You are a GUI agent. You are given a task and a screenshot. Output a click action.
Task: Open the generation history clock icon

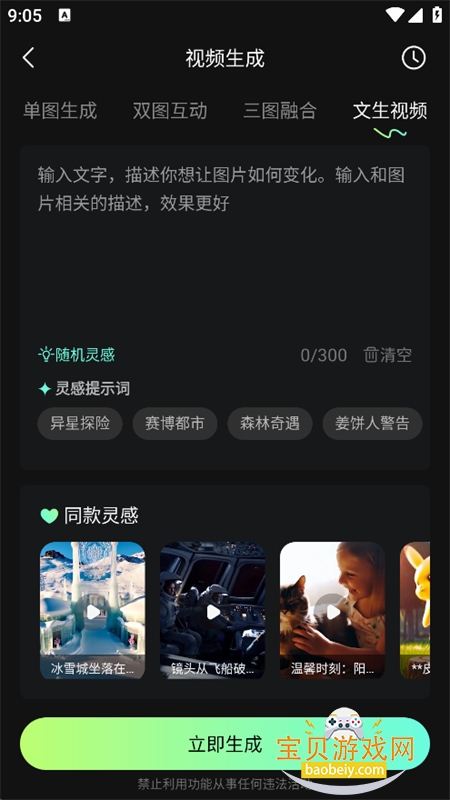click(x=413, y=58)
